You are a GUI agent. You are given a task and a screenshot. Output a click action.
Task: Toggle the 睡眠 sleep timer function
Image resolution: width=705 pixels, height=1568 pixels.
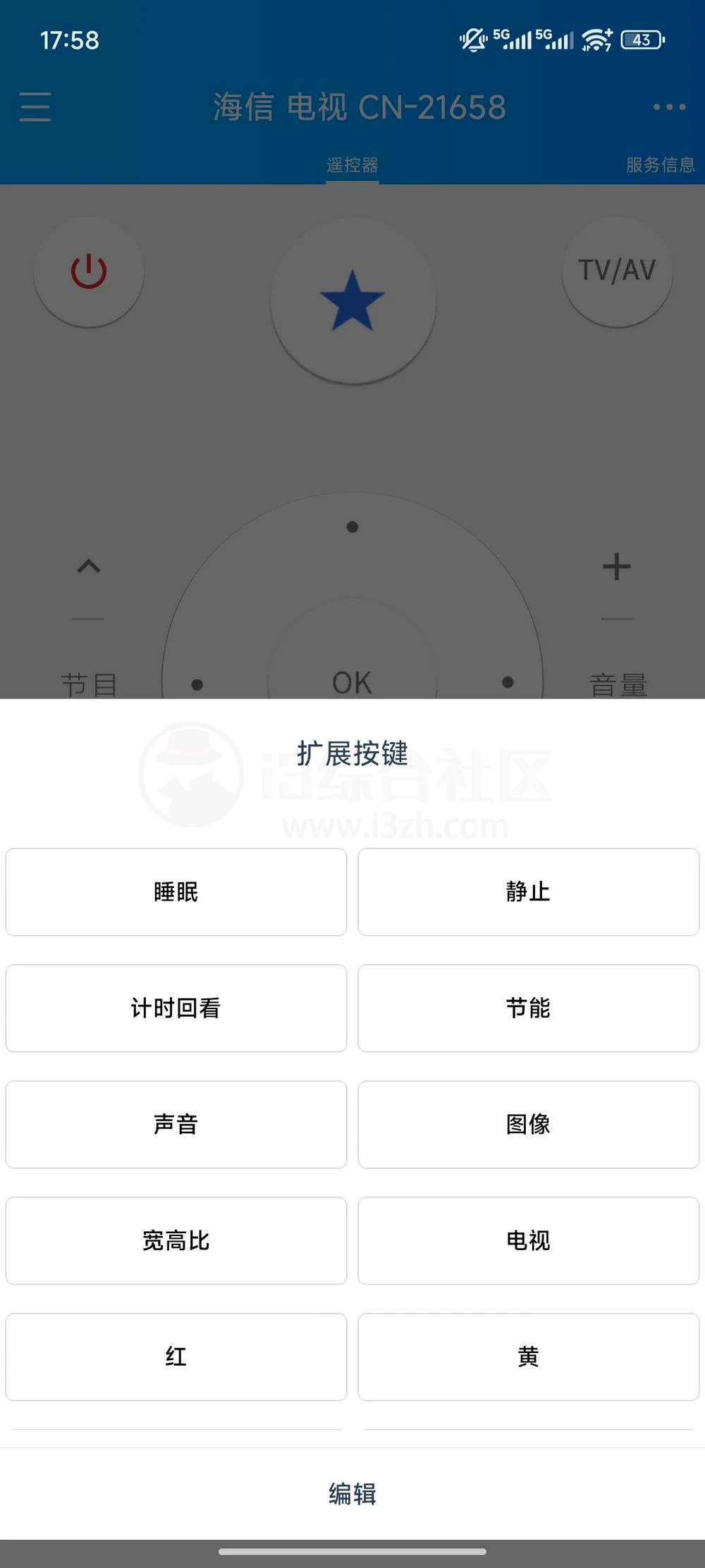[x=176, y=891]
